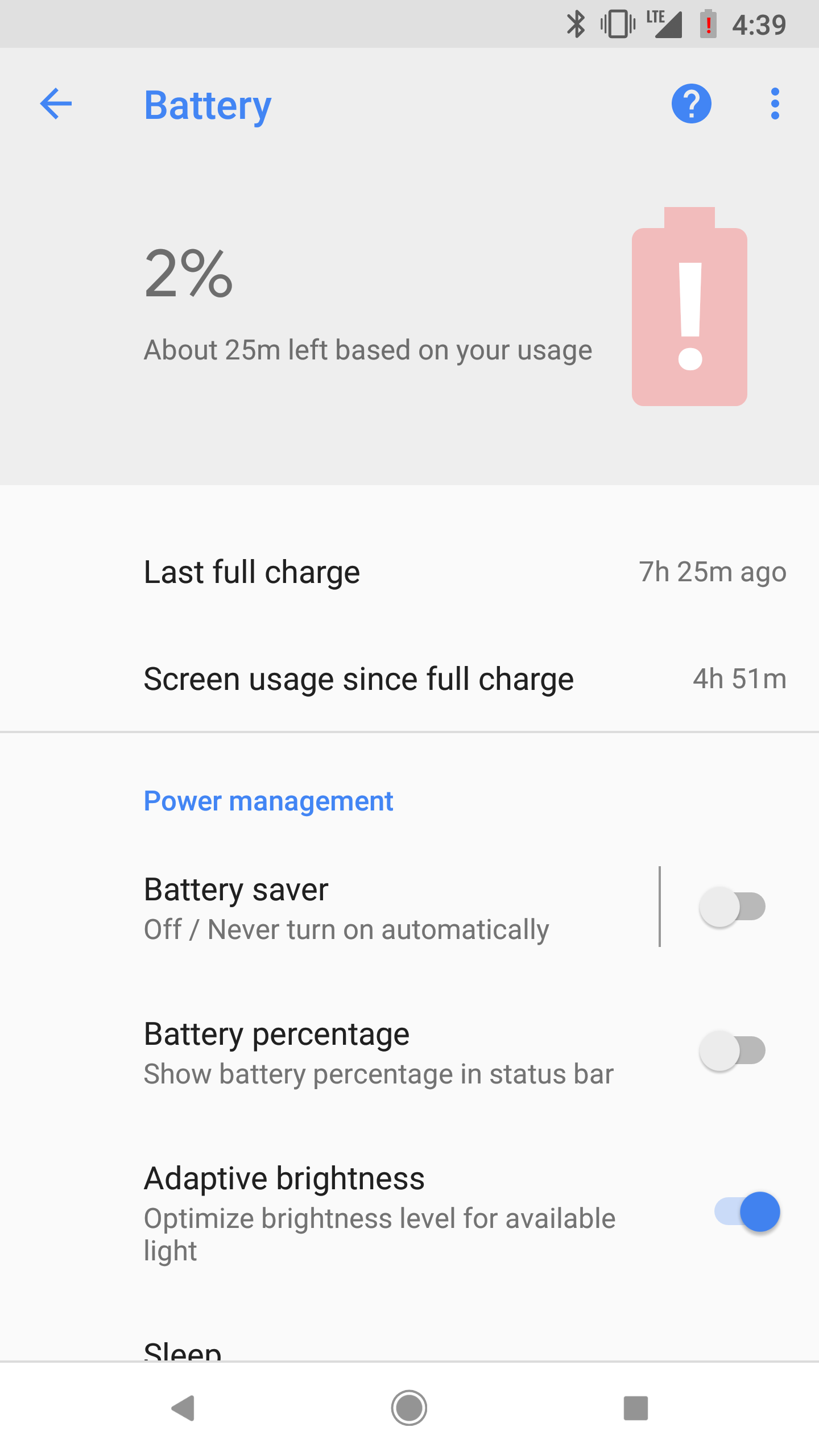Turn on Battery percentage in status bar
819x1456 pixels.
point(733,1051)
